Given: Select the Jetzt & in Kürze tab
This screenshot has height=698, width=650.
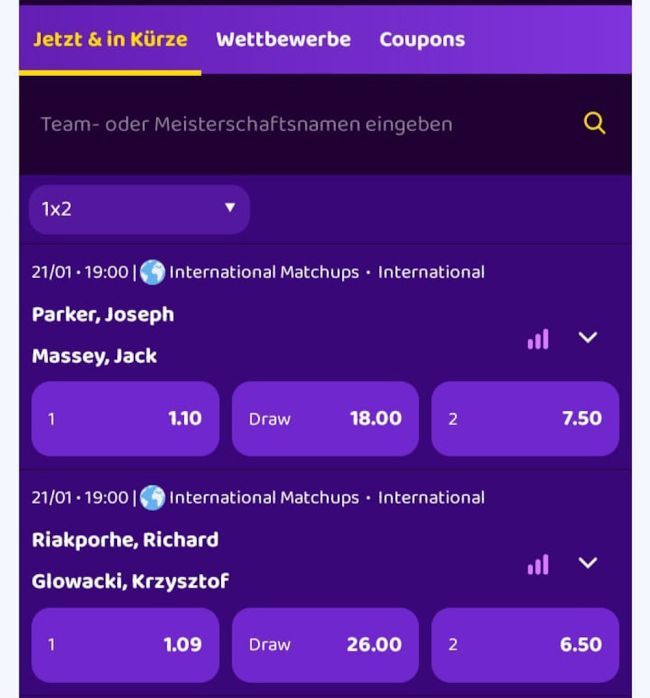Looking at the screenshot, I should [x=110, y=40].
